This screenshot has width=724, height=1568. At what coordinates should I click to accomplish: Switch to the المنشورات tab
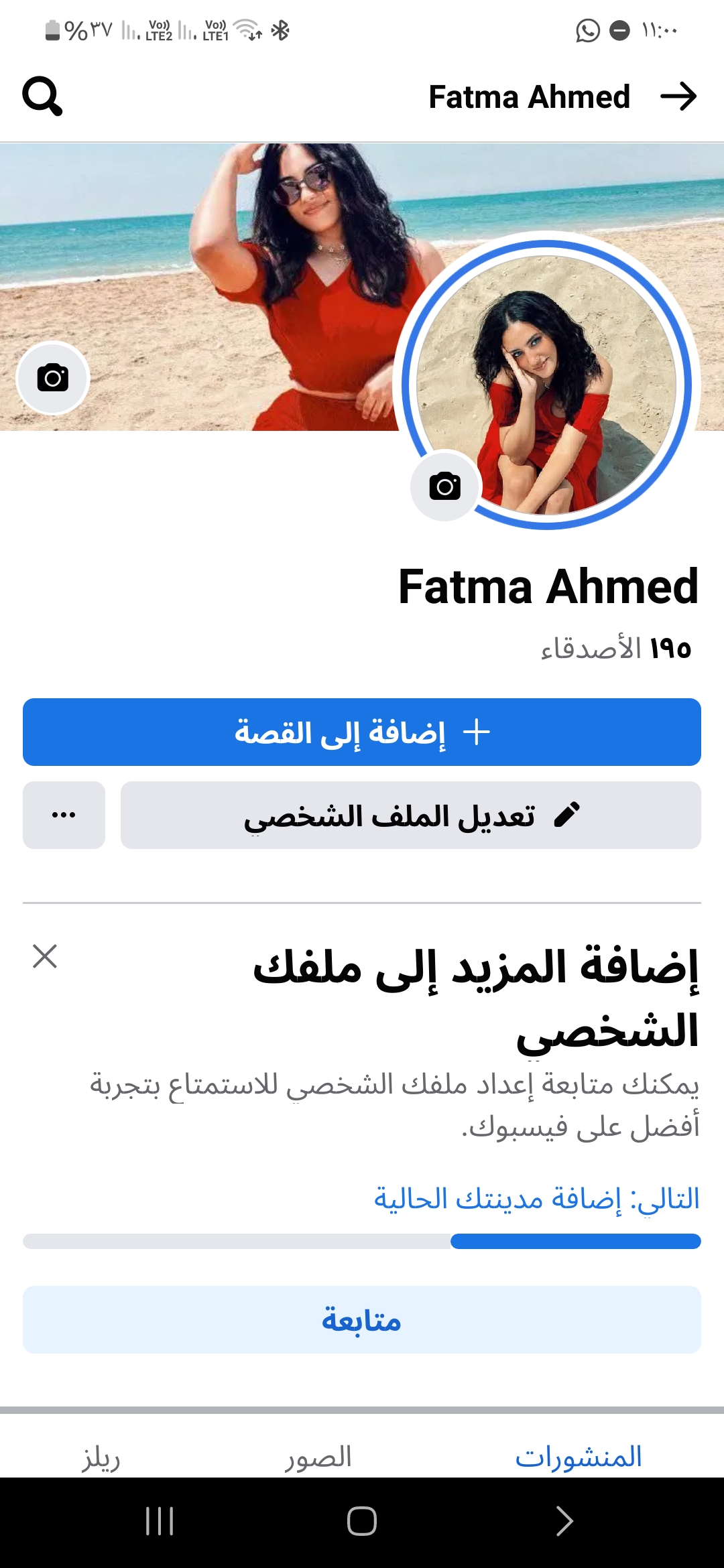point(578,1457)
